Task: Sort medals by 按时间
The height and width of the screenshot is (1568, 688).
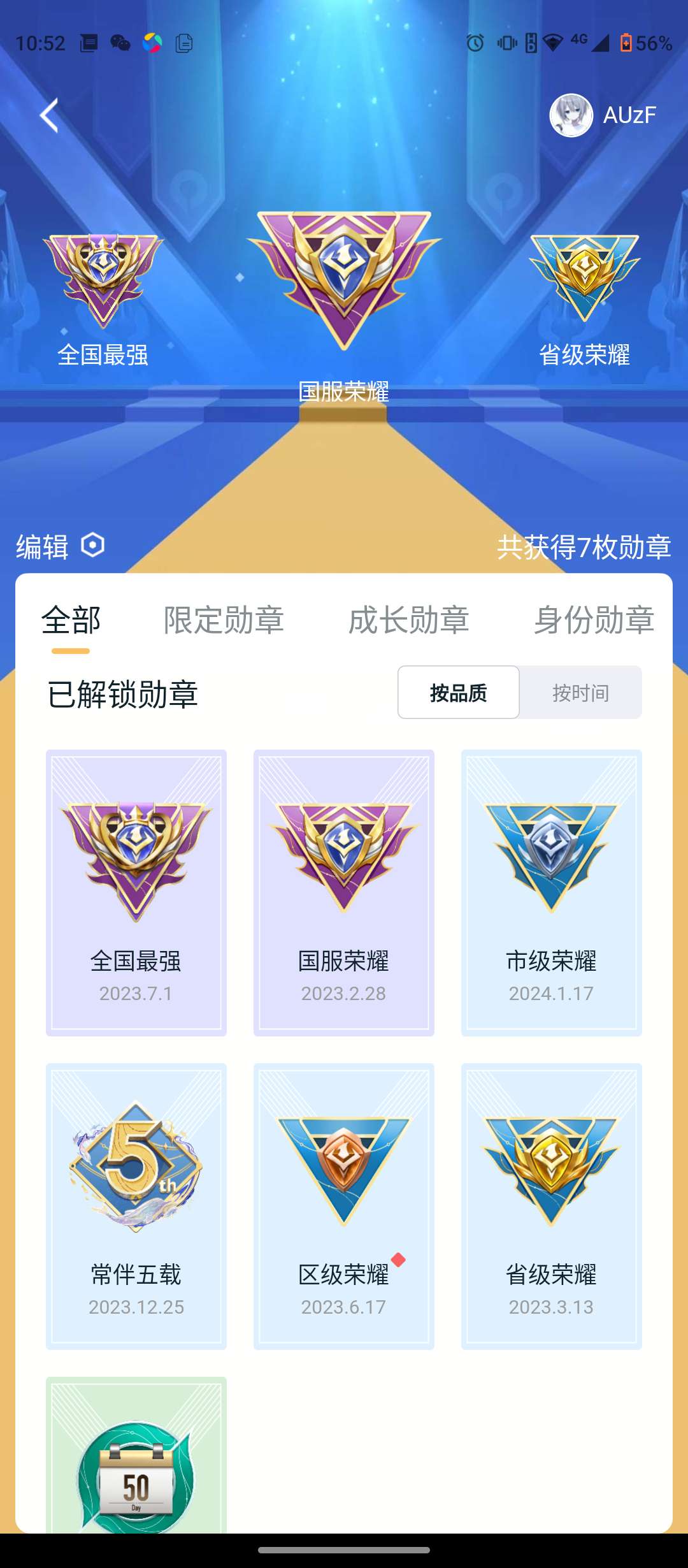Action: [x=580, y=693]
